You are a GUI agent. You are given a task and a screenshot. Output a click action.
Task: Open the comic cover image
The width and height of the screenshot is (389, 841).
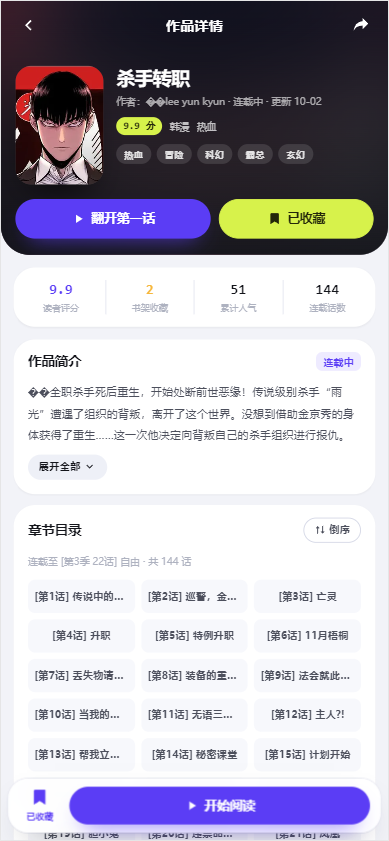[60, 126]
